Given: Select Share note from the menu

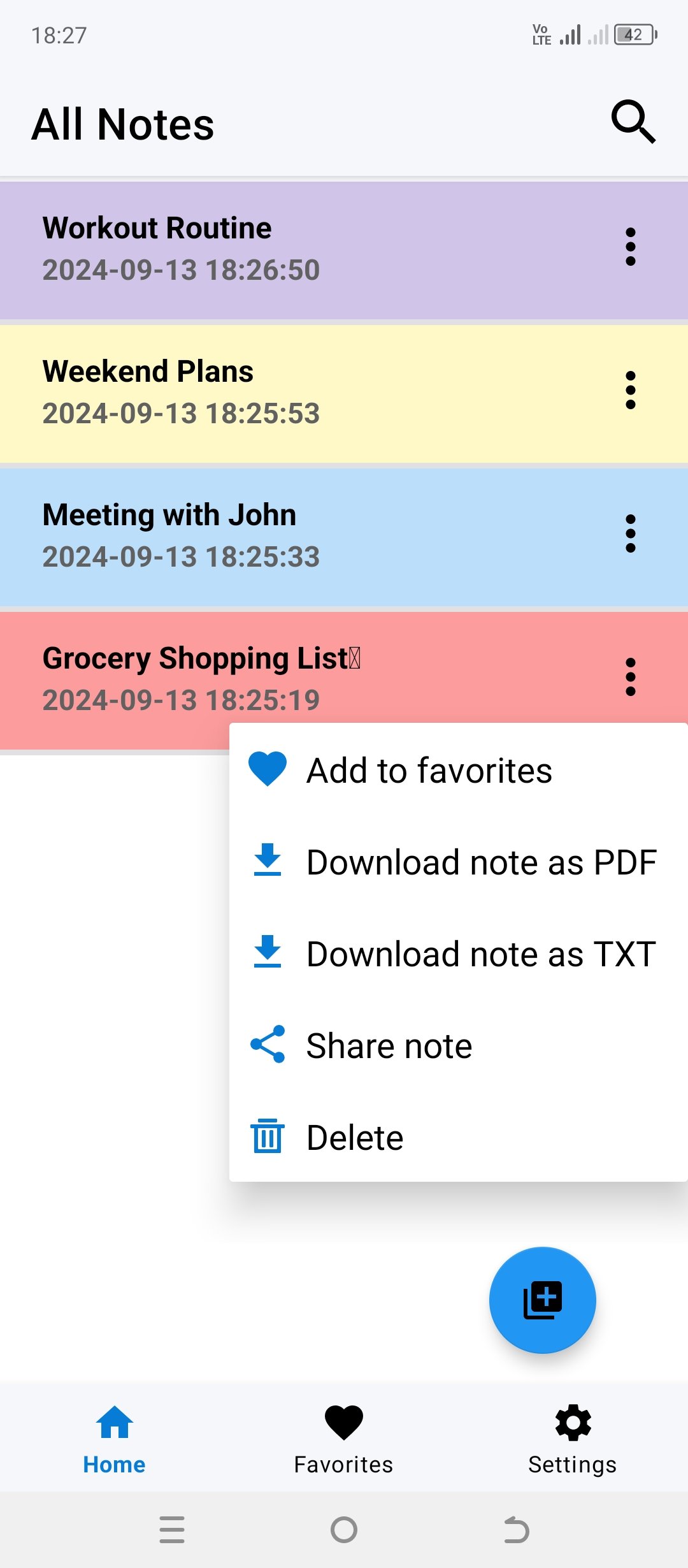Looking at the screenshot, I should tap(389, 1045).
